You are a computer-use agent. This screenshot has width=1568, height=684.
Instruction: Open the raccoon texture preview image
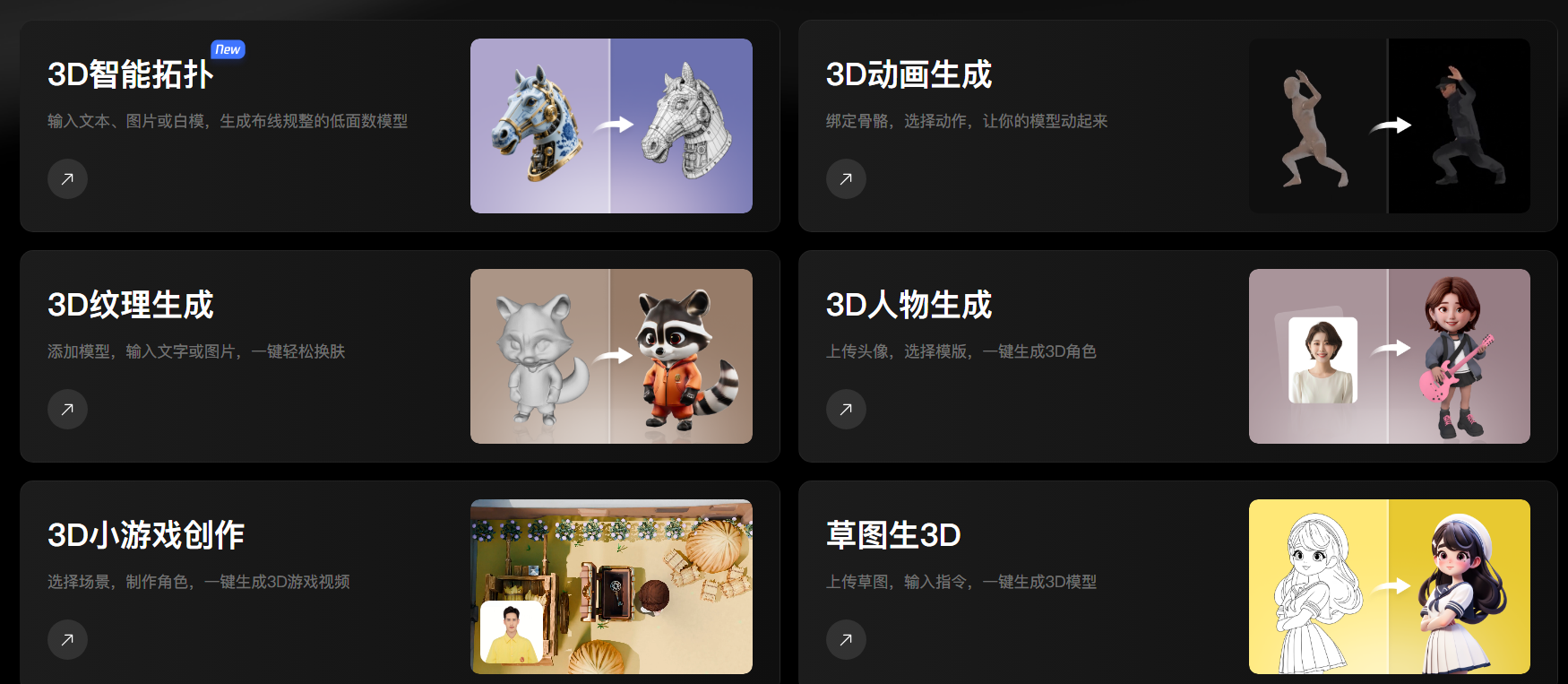tap(611, 356)
